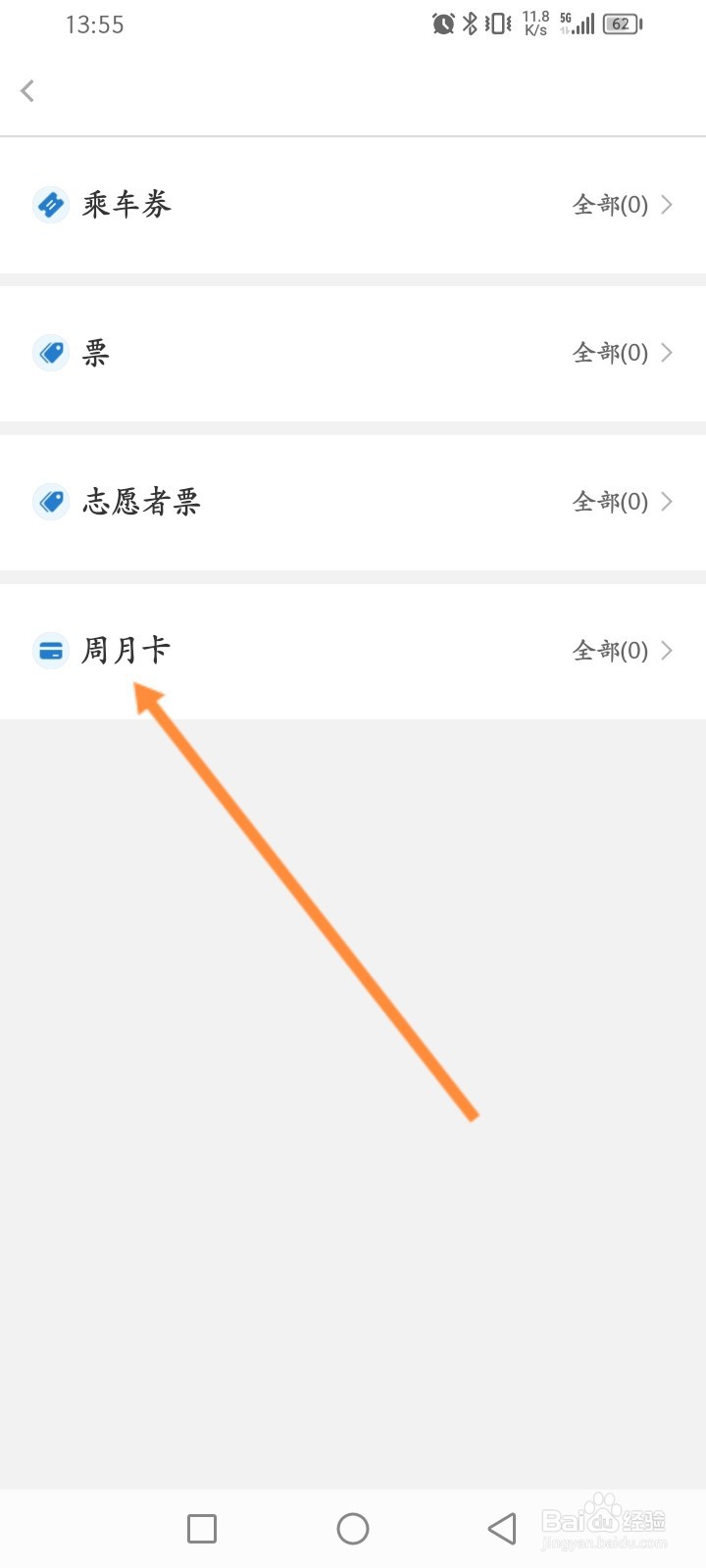Screen dimensions: 706x1568
Task: Tap the Baidu 经验 watermark logo
Action: tap(602, 1522)
